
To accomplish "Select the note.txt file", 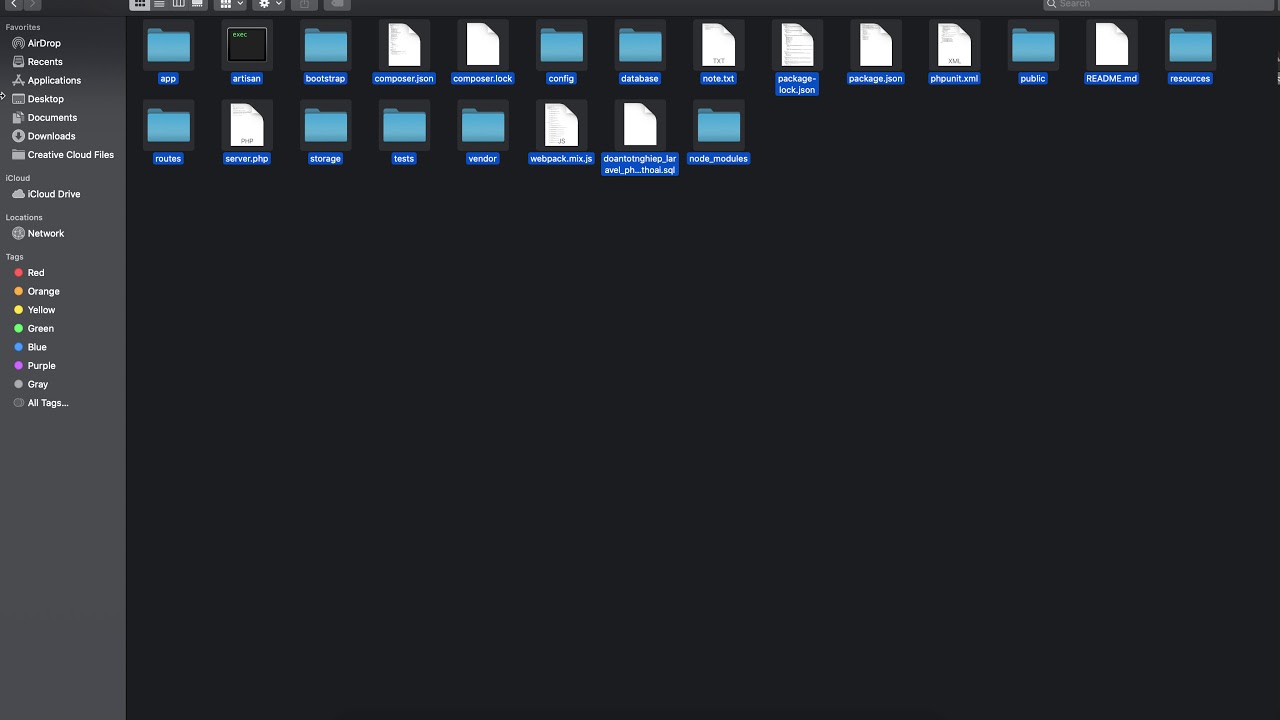I will tap(718, 46).
